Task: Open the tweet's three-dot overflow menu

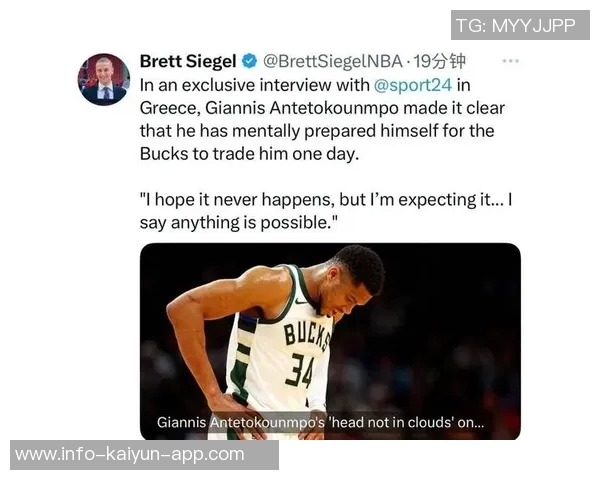Action: 510,61
